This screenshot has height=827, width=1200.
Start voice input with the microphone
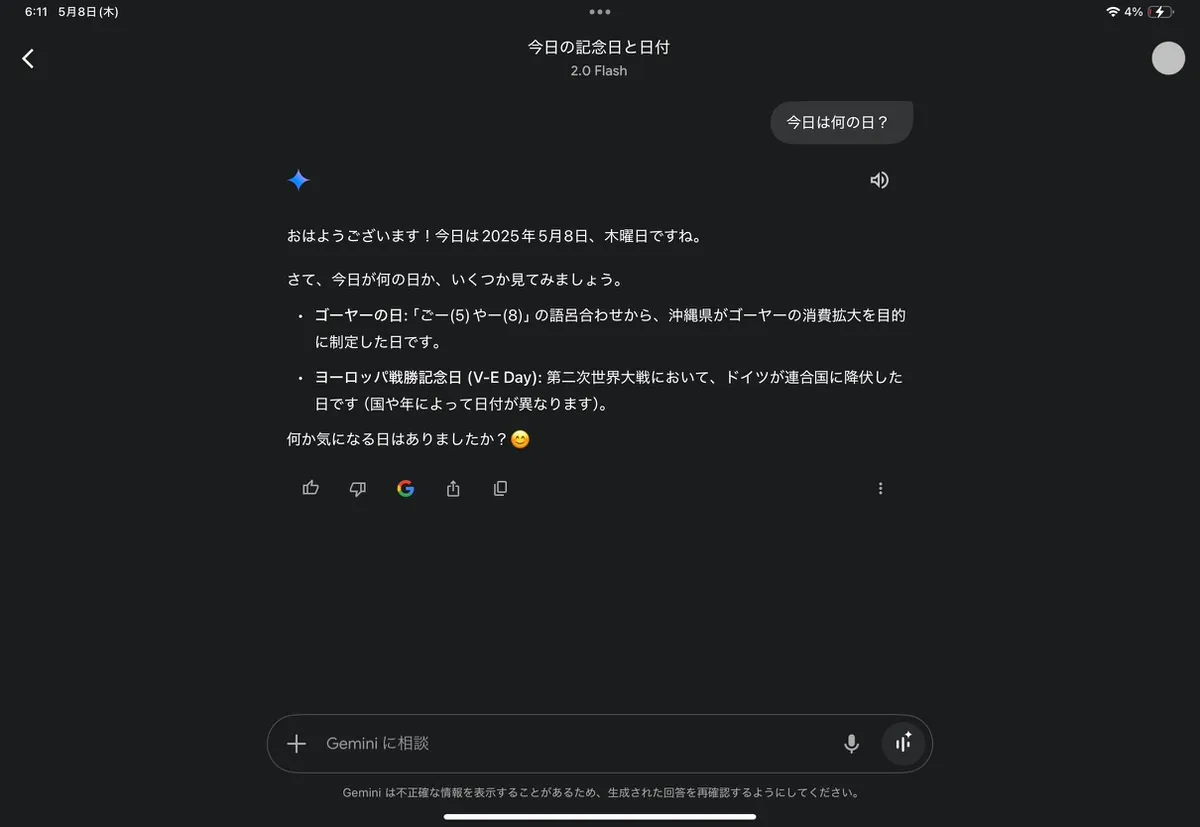pos(851,743)
